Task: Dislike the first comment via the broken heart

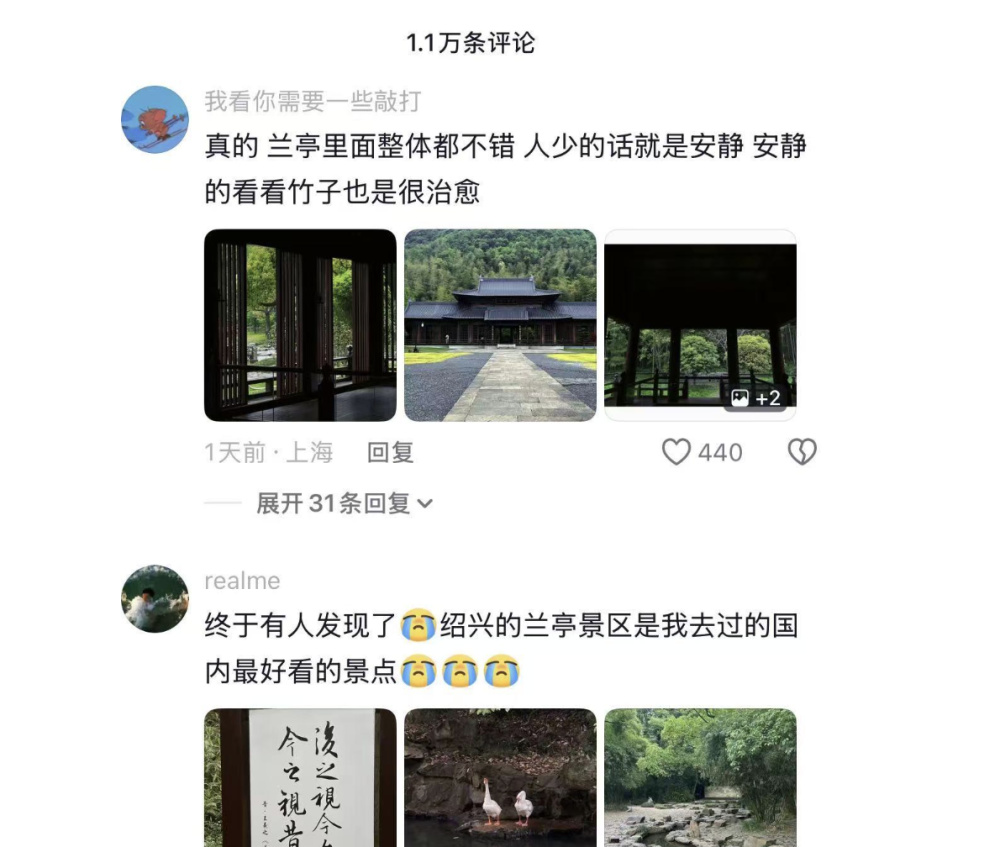Action: tap(802, 453)
